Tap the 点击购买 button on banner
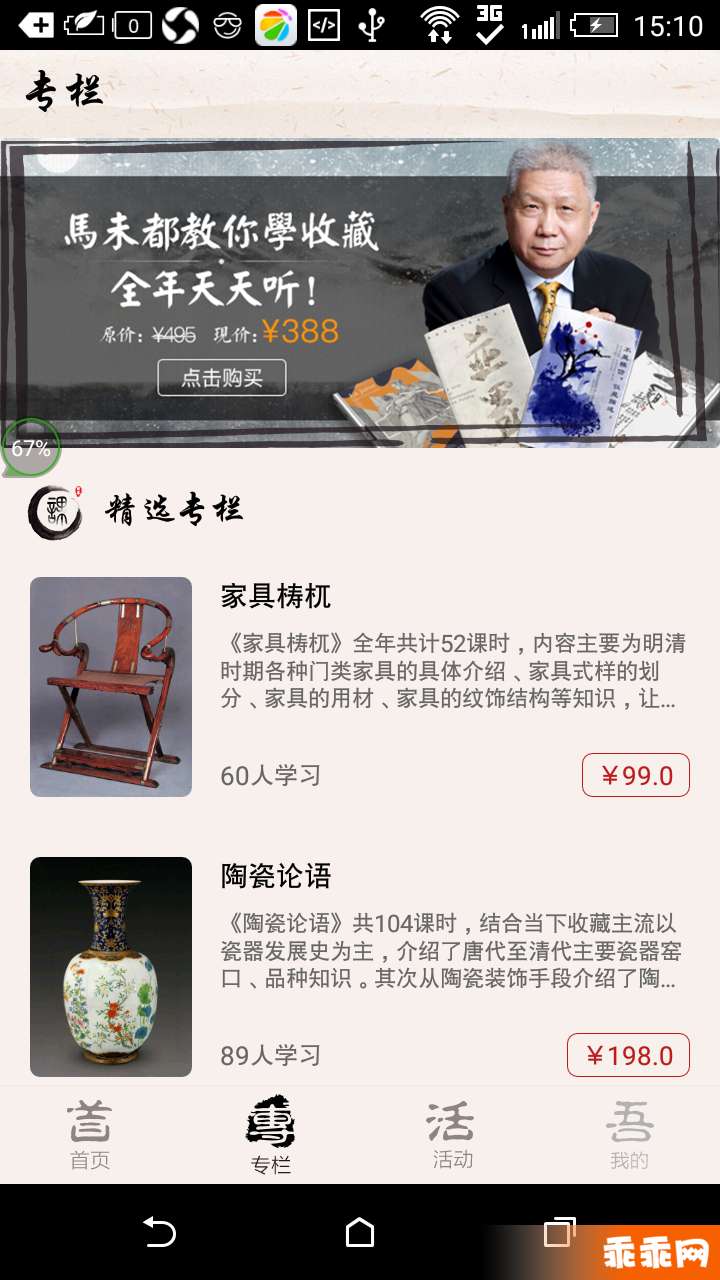Image resolution: width=720 pixels, height=1280 pixels. coord(221,378)
